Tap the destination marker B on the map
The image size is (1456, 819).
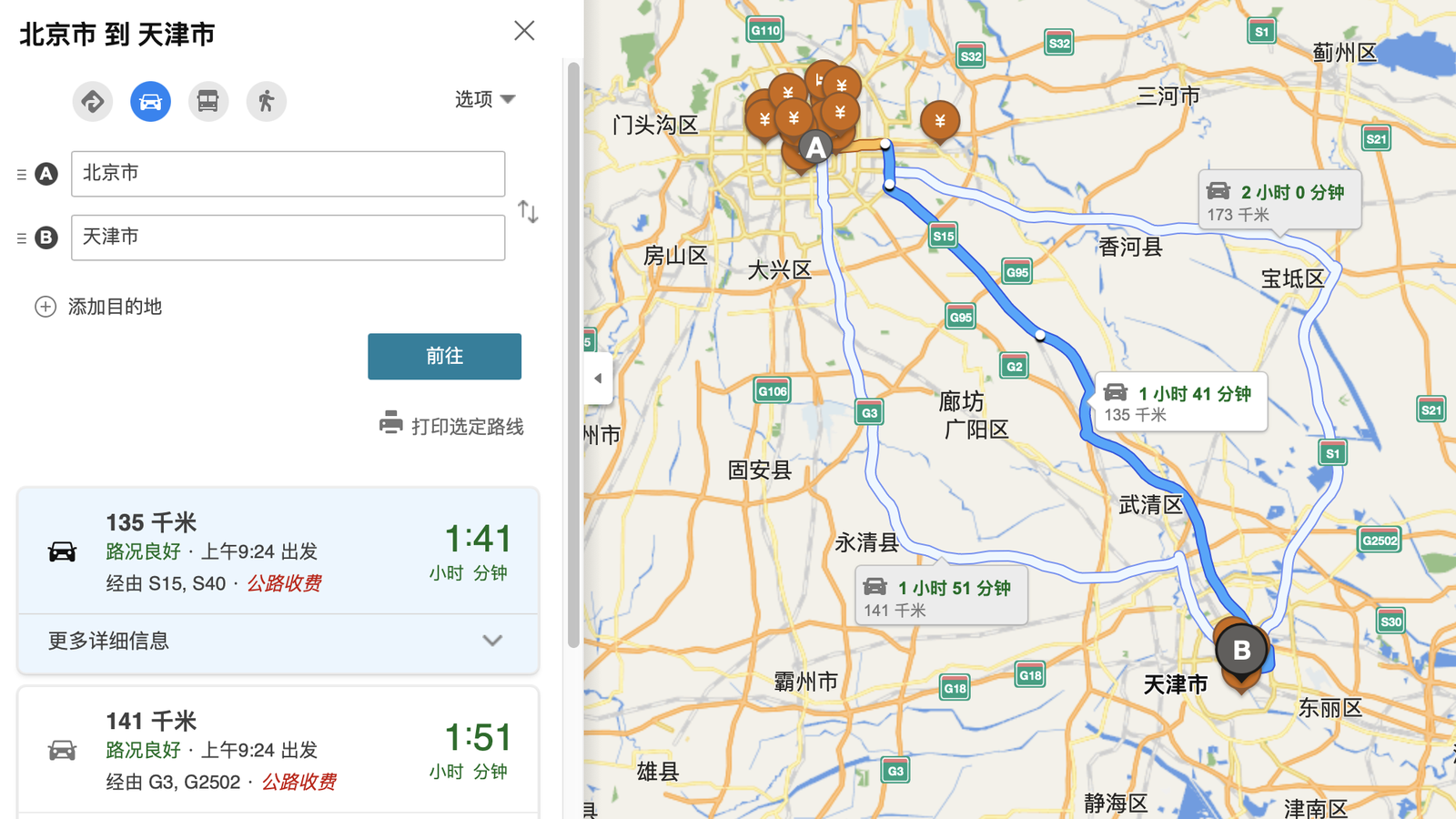pos(1241,651)
